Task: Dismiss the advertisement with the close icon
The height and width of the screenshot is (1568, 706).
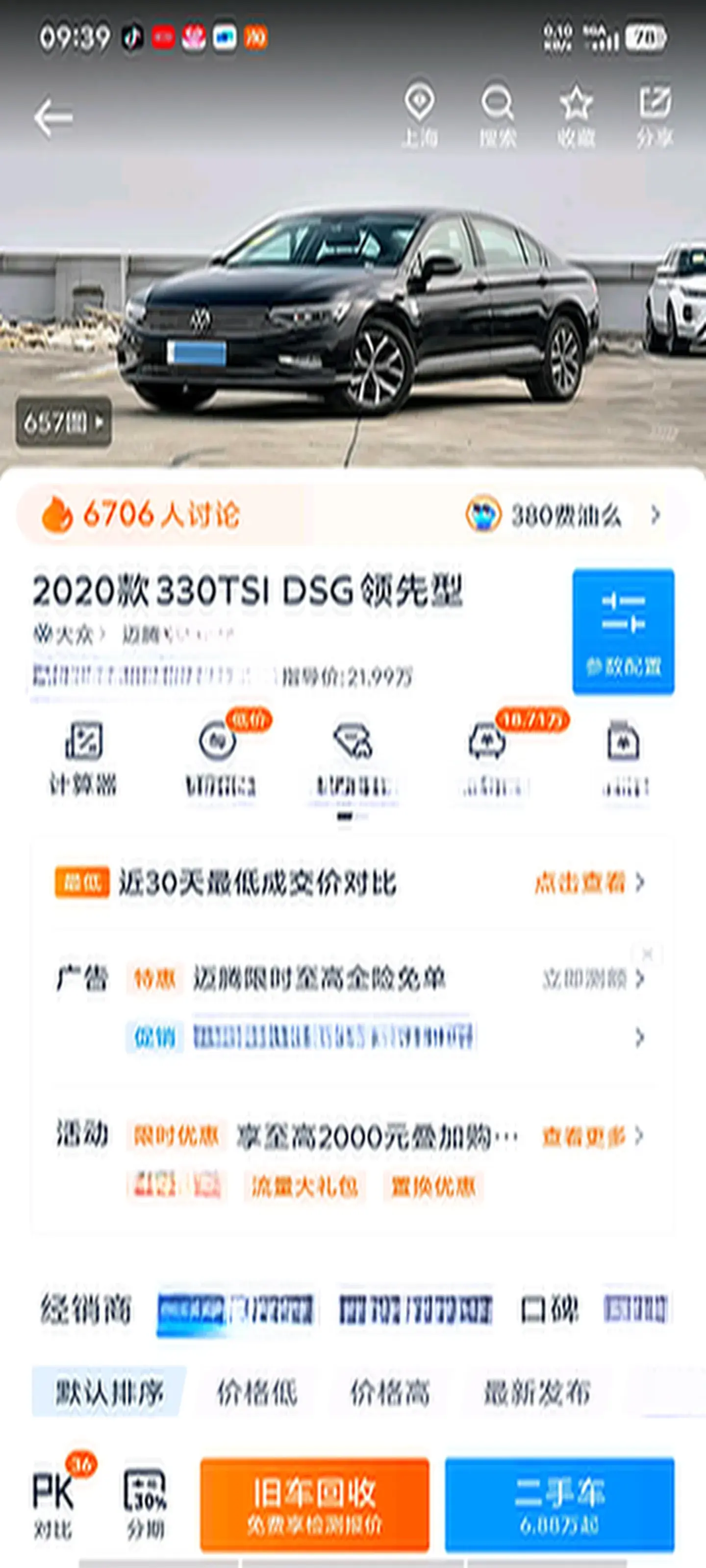Action: click(648, 954)
